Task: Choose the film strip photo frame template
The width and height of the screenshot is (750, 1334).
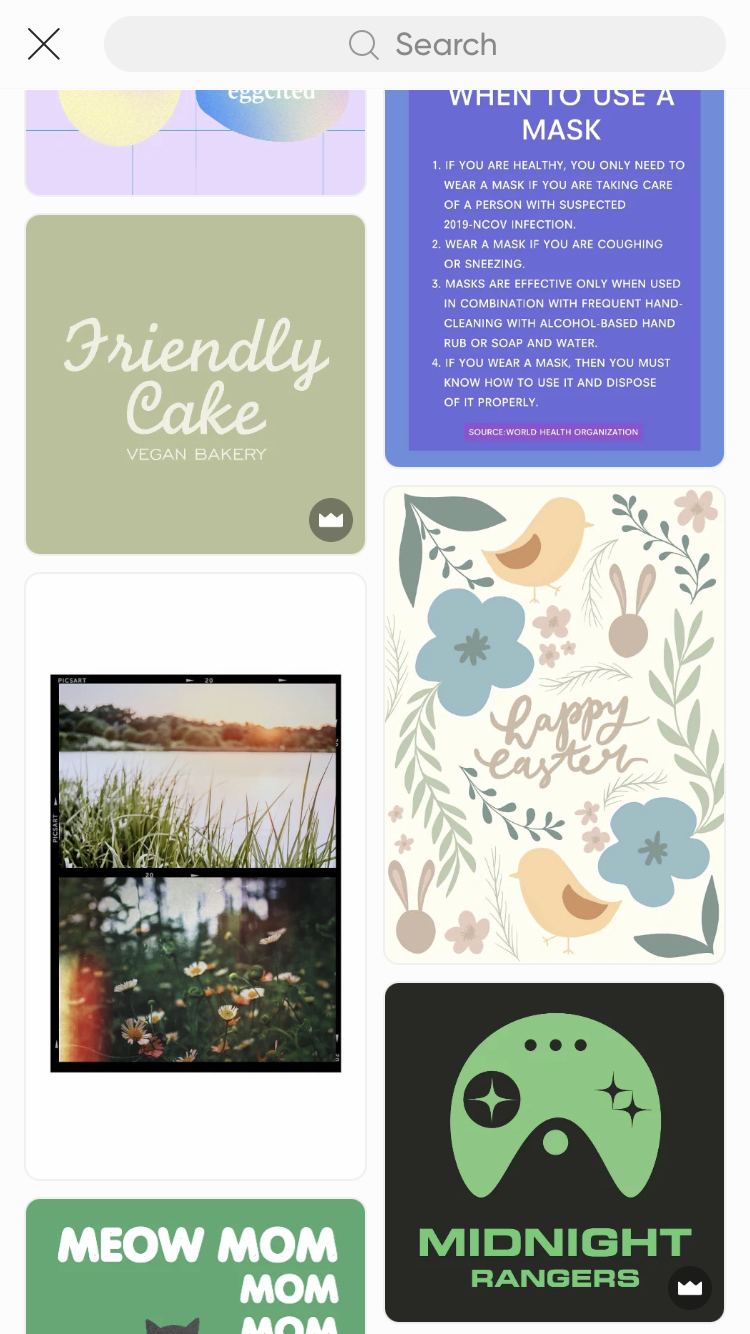Action: tap(196, 875)
